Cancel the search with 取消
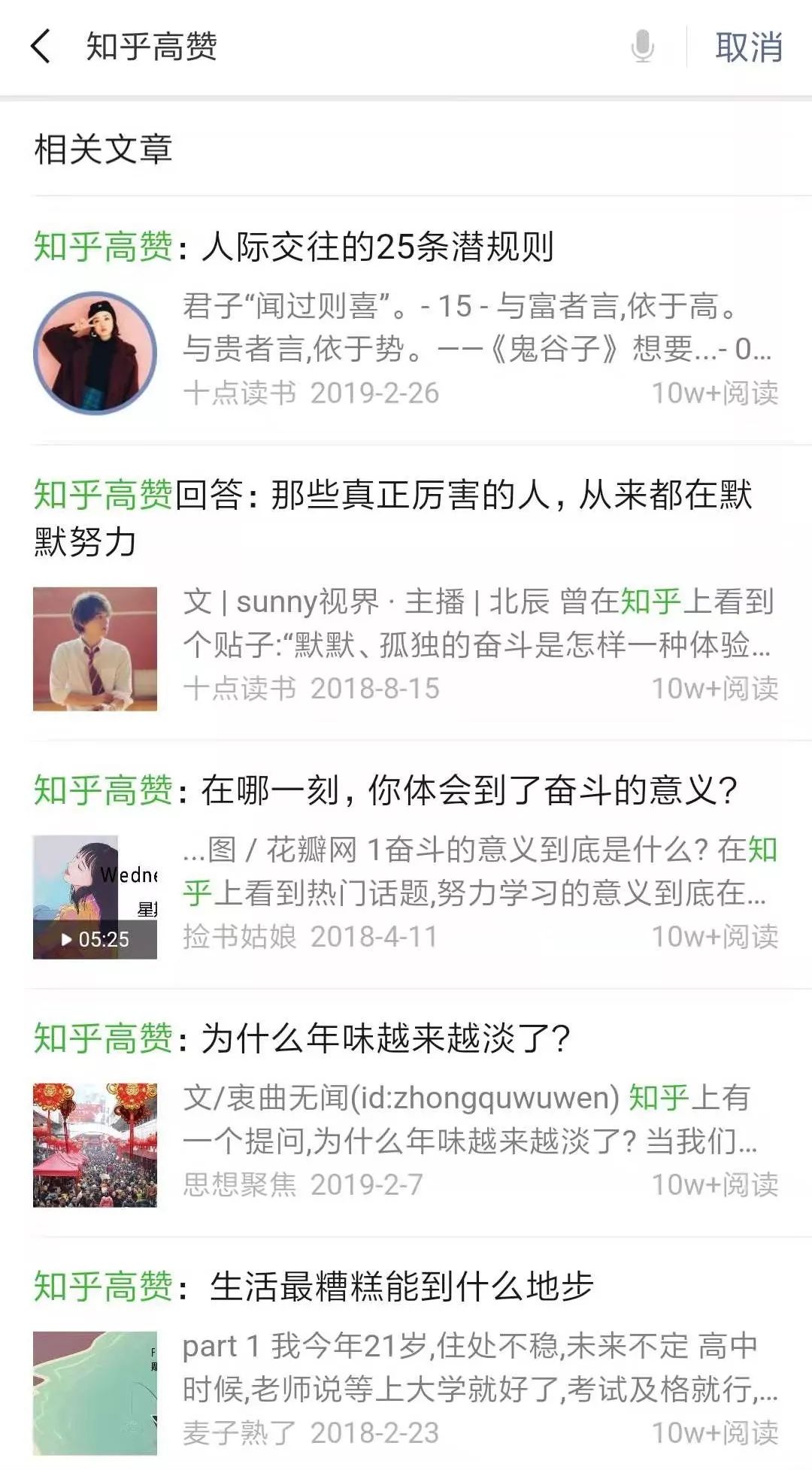The image size is (812, 1470). click(748, 47)
